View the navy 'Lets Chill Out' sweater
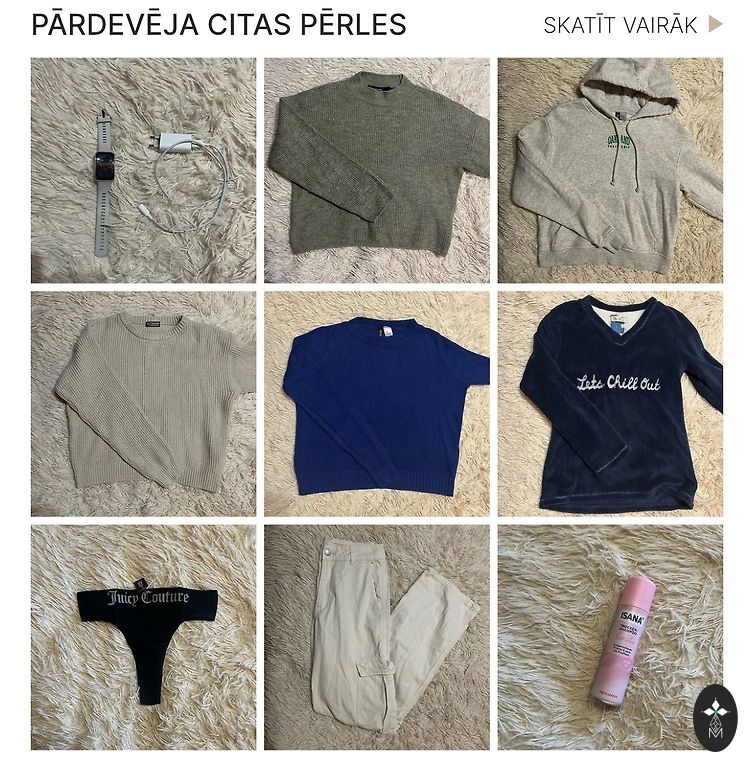Screen dimensions: 754x768 pyautogui.click(x=610, y=404)
